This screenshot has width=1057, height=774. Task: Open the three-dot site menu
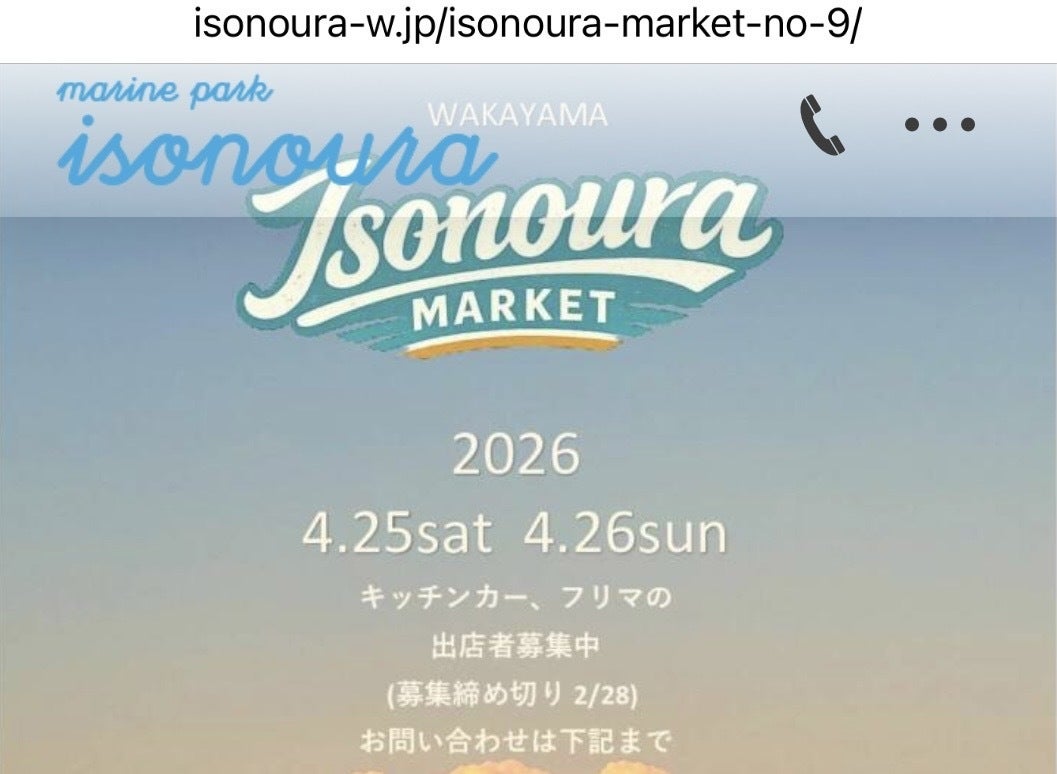[939, 125]
